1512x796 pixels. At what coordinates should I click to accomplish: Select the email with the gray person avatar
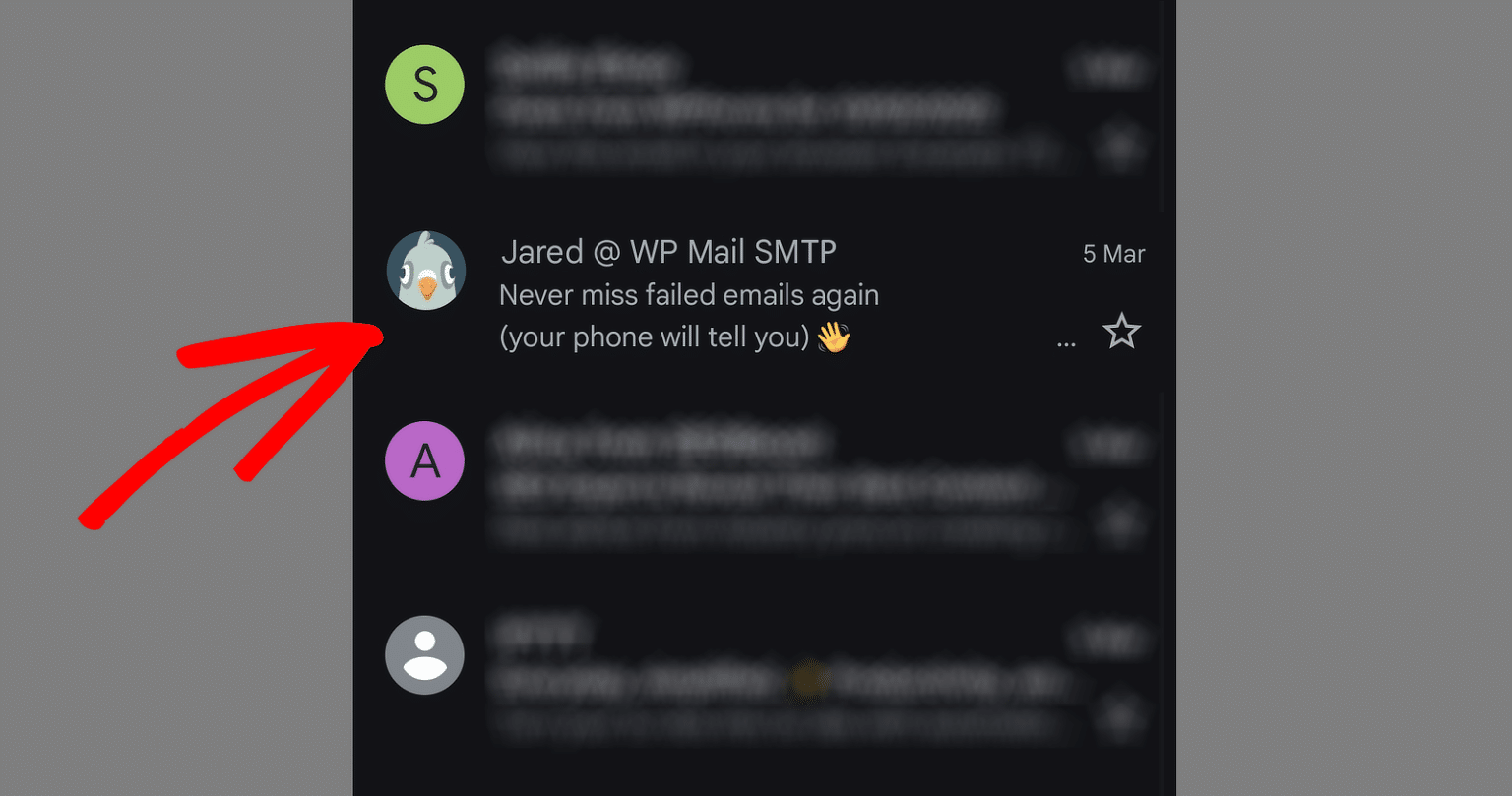[424, 654]
